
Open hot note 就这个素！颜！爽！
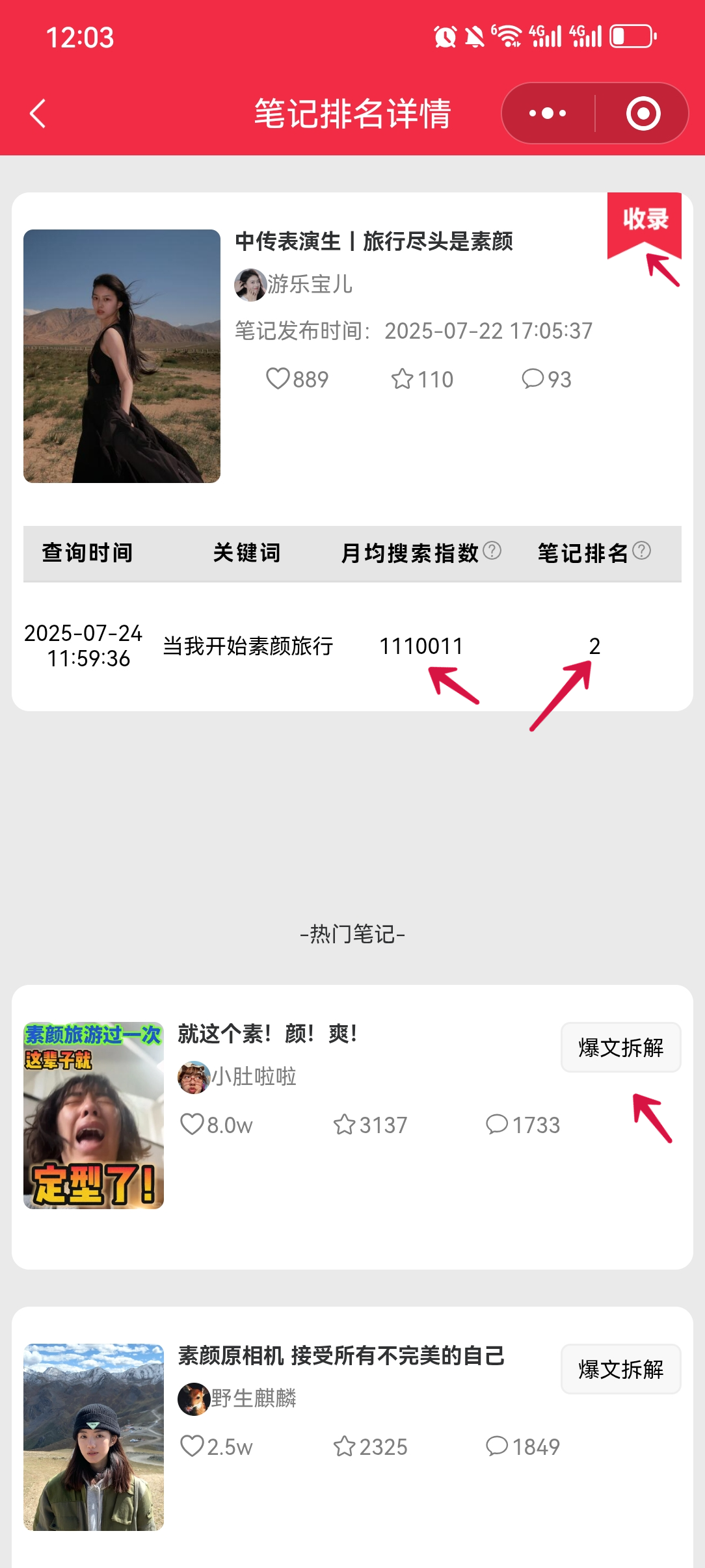coord(267,1034)
